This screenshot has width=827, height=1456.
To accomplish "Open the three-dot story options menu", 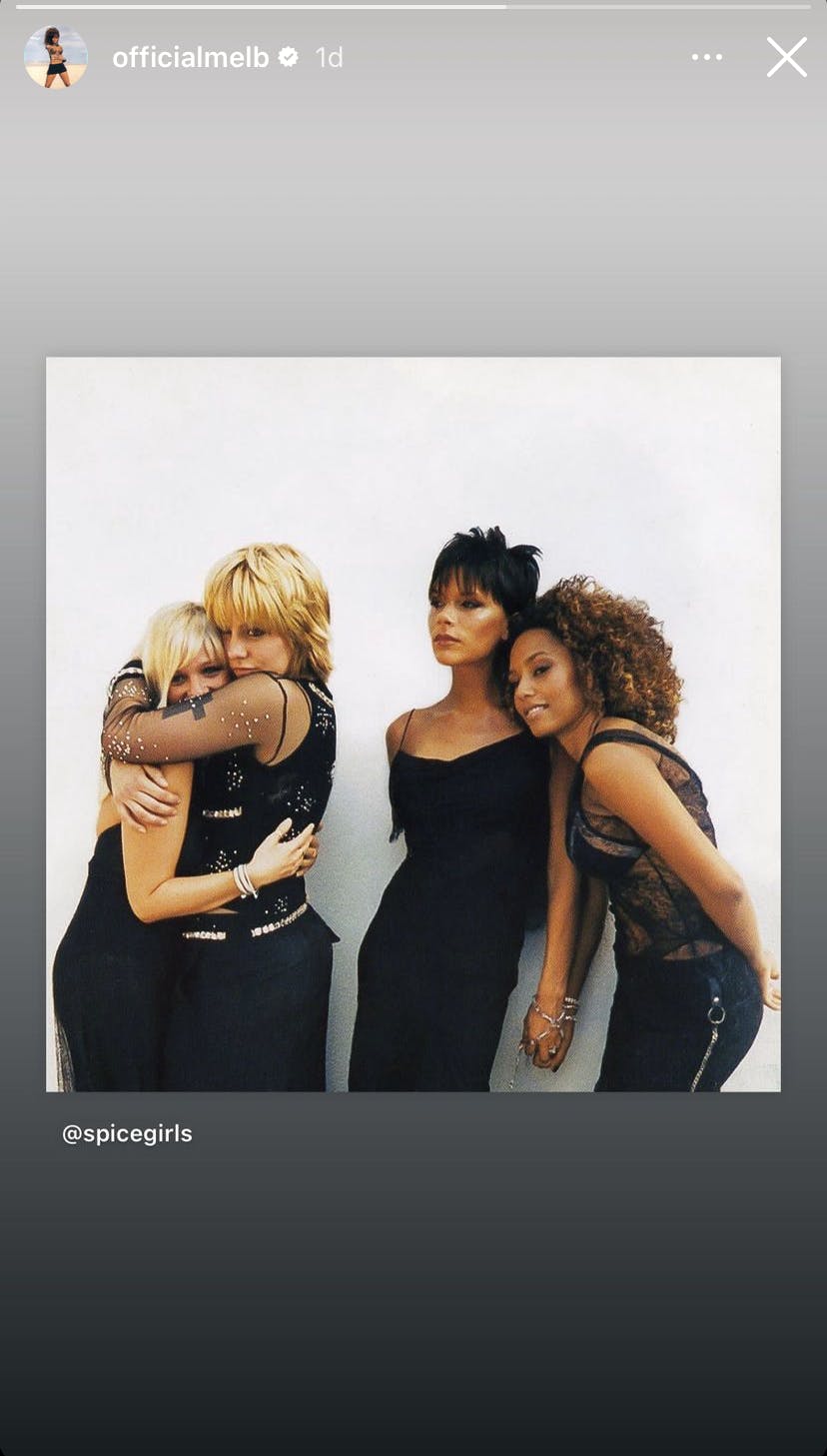I will (706, 58).
